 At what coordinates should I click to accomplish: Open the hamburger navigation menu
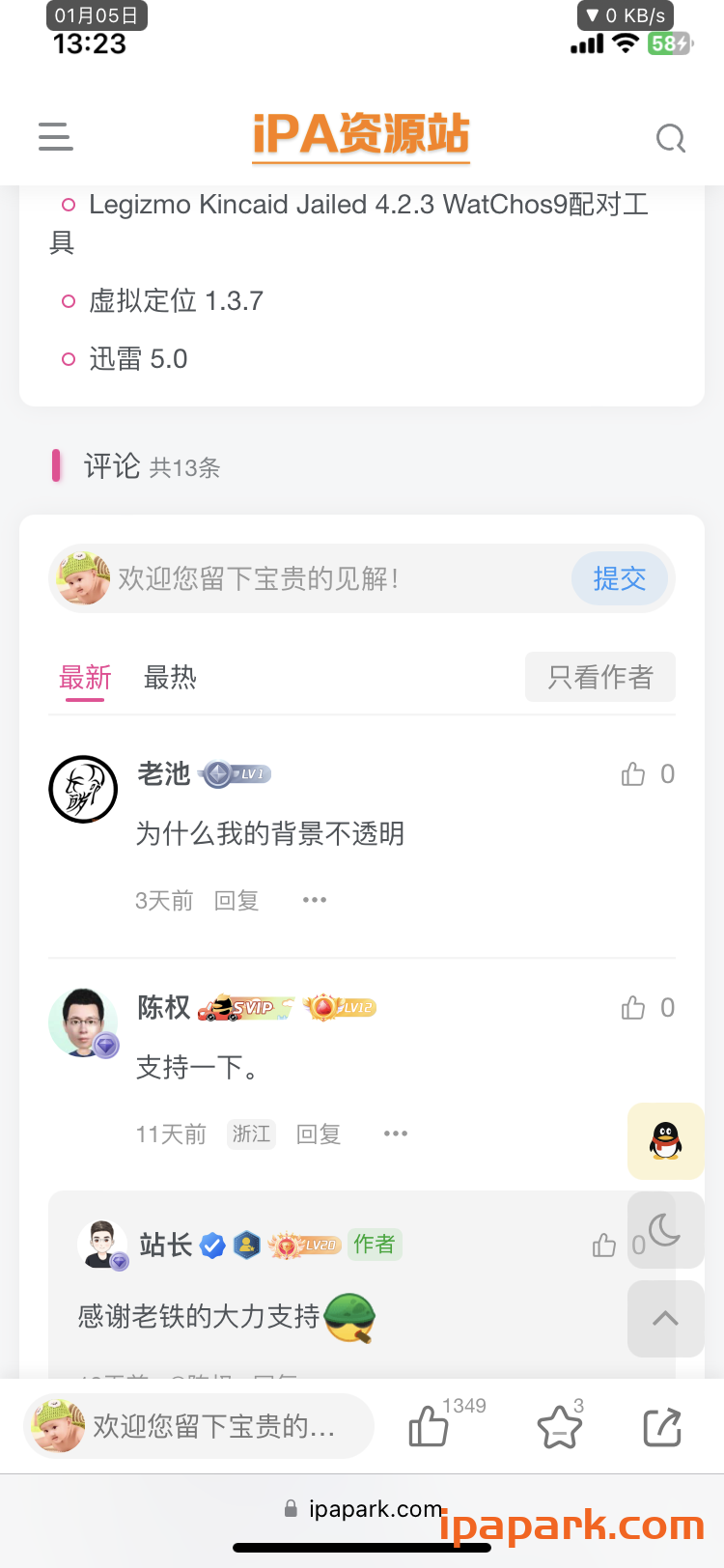point(55,138)
